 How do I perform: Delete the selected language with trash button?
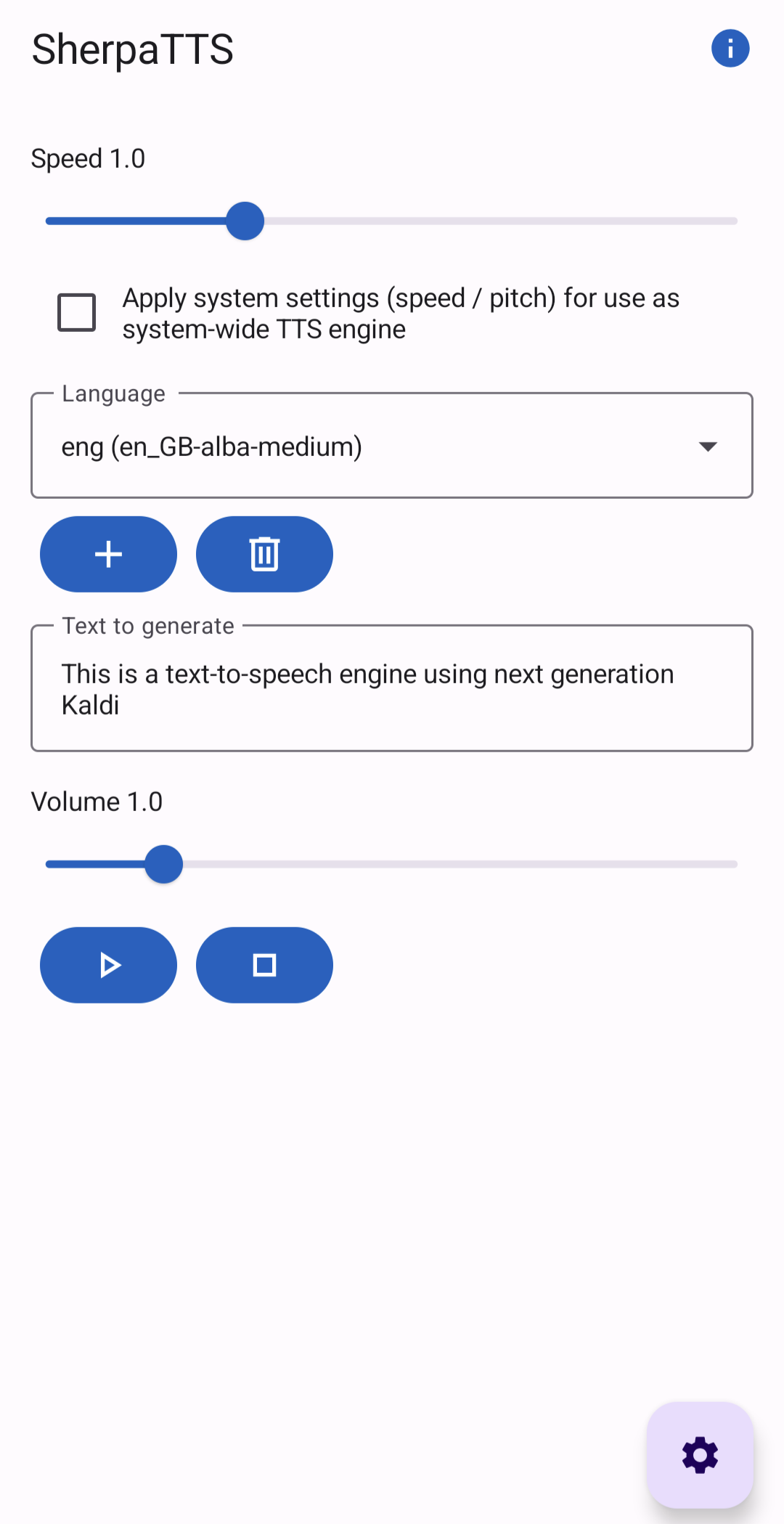click(x=264, y=554)
